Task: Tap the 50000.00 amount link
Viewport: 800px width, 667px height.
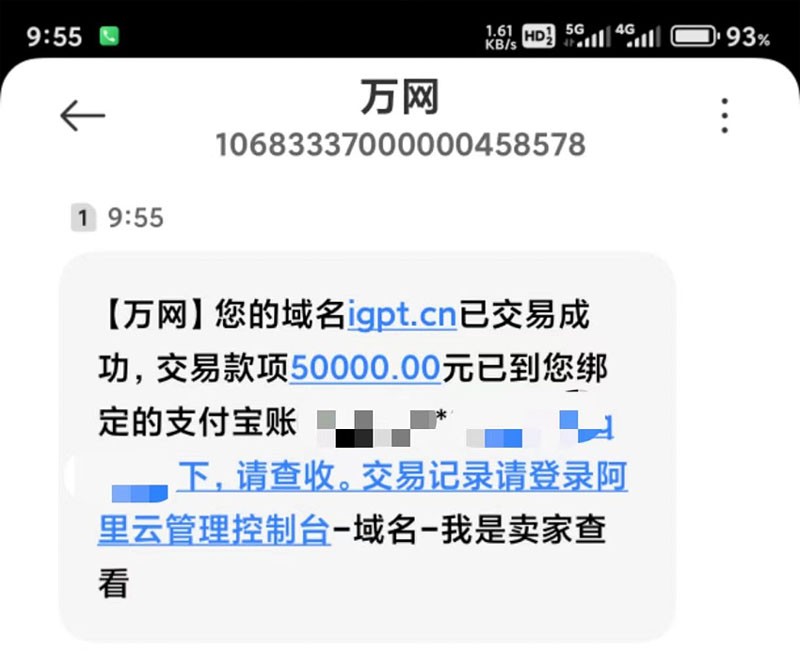Action: click(x=365, y=369)
